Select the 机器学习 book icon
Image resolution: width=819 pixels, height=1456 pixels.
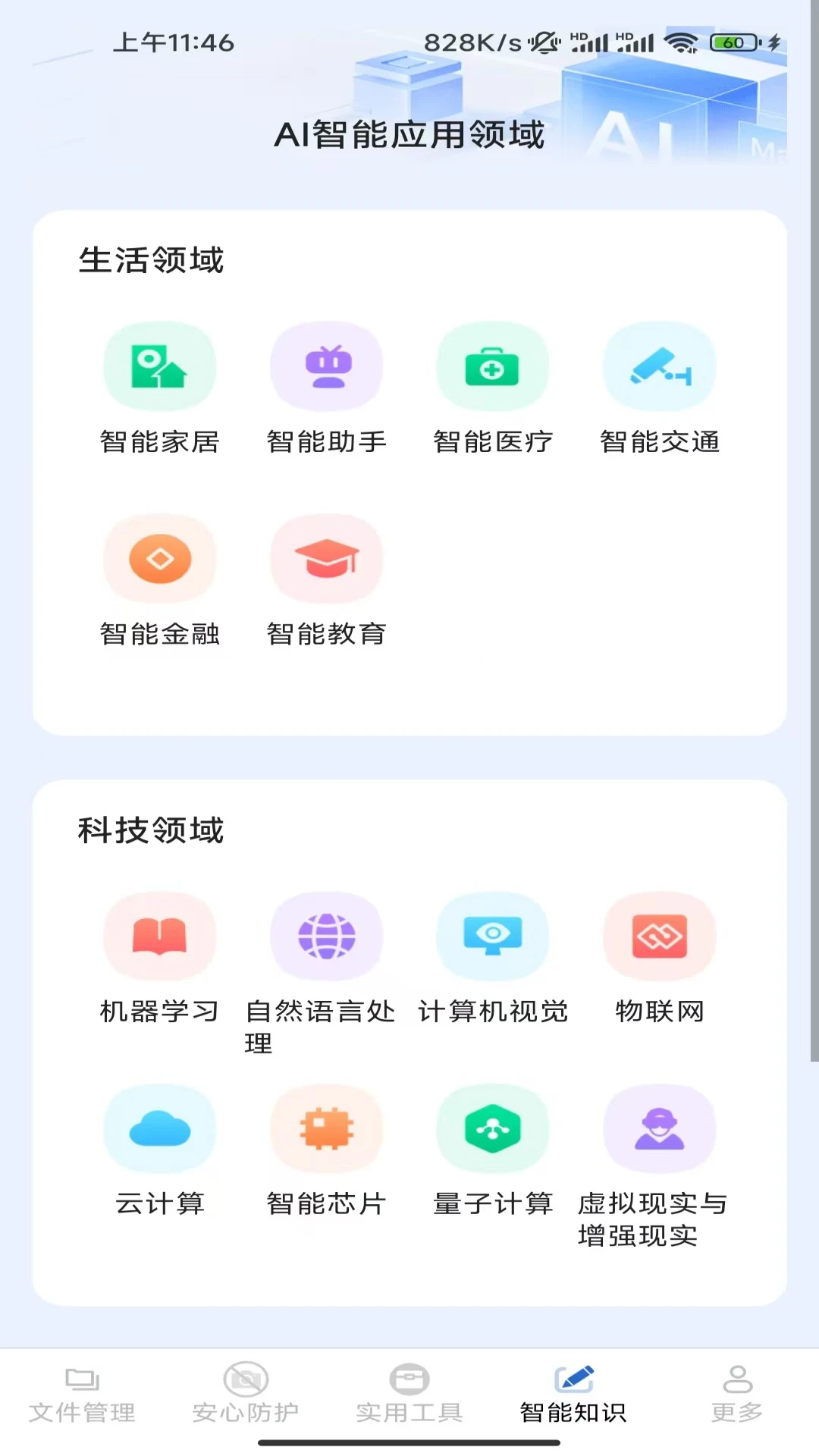[x=159, y=937]
